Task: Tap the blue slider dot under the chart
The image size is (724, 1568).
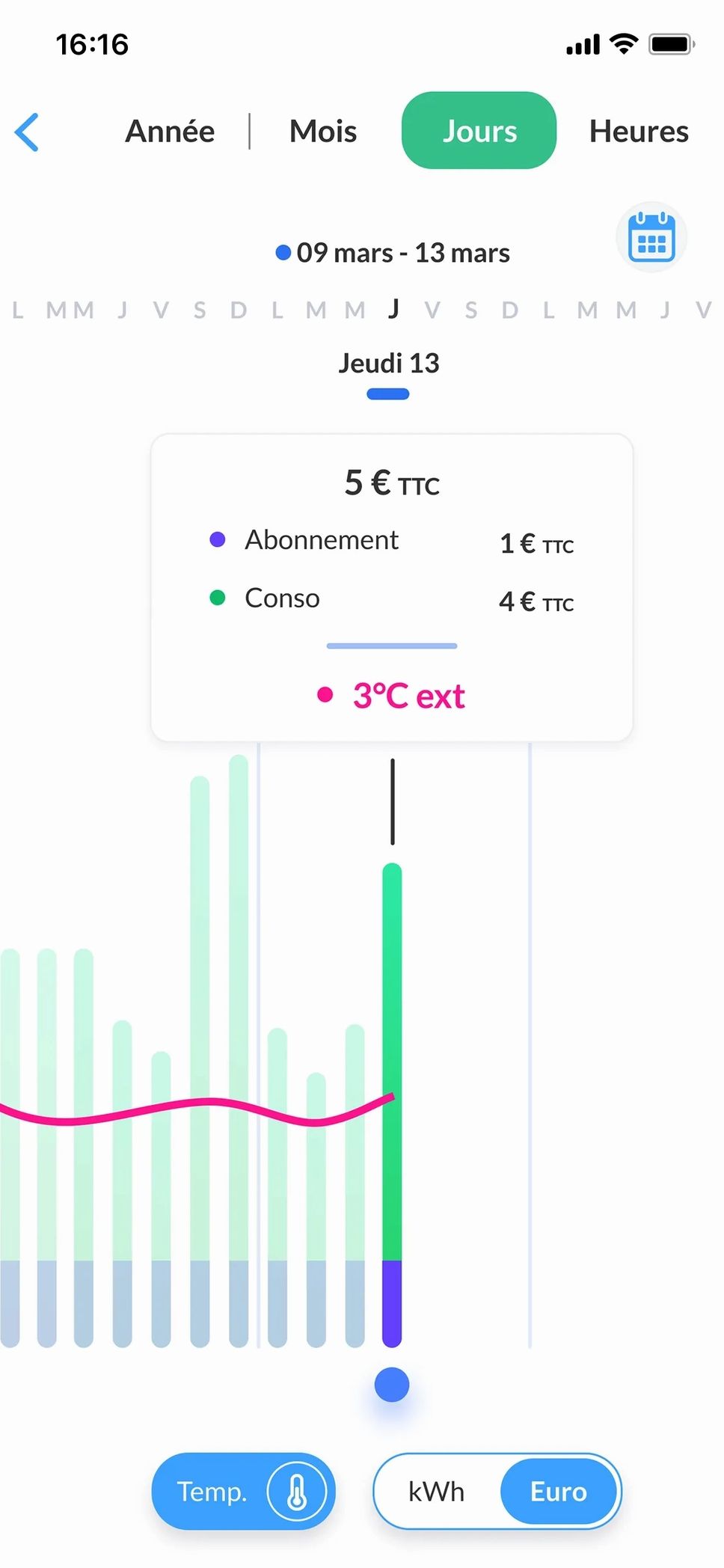Action: pos(391,1385)
